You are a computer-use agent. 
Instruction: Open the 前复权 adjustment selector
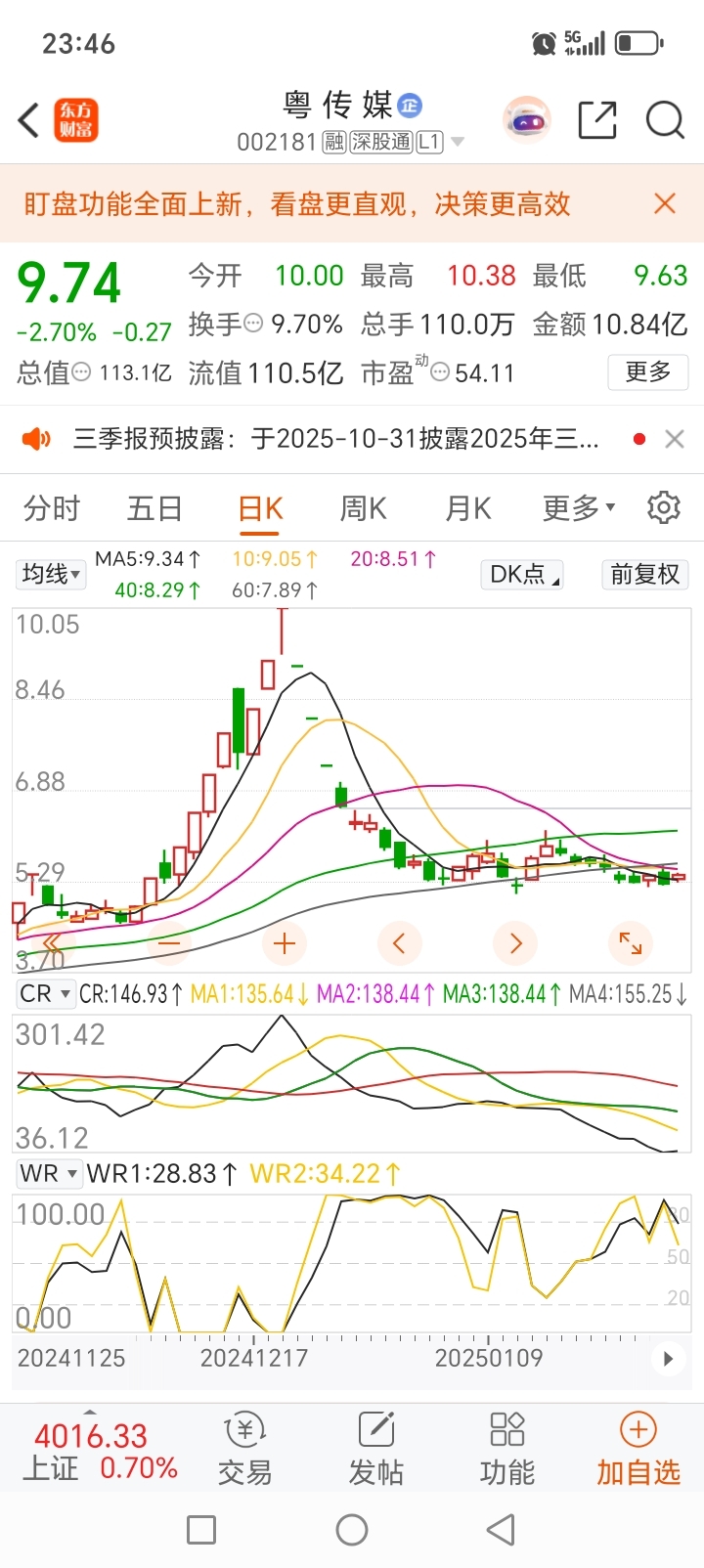644,574
